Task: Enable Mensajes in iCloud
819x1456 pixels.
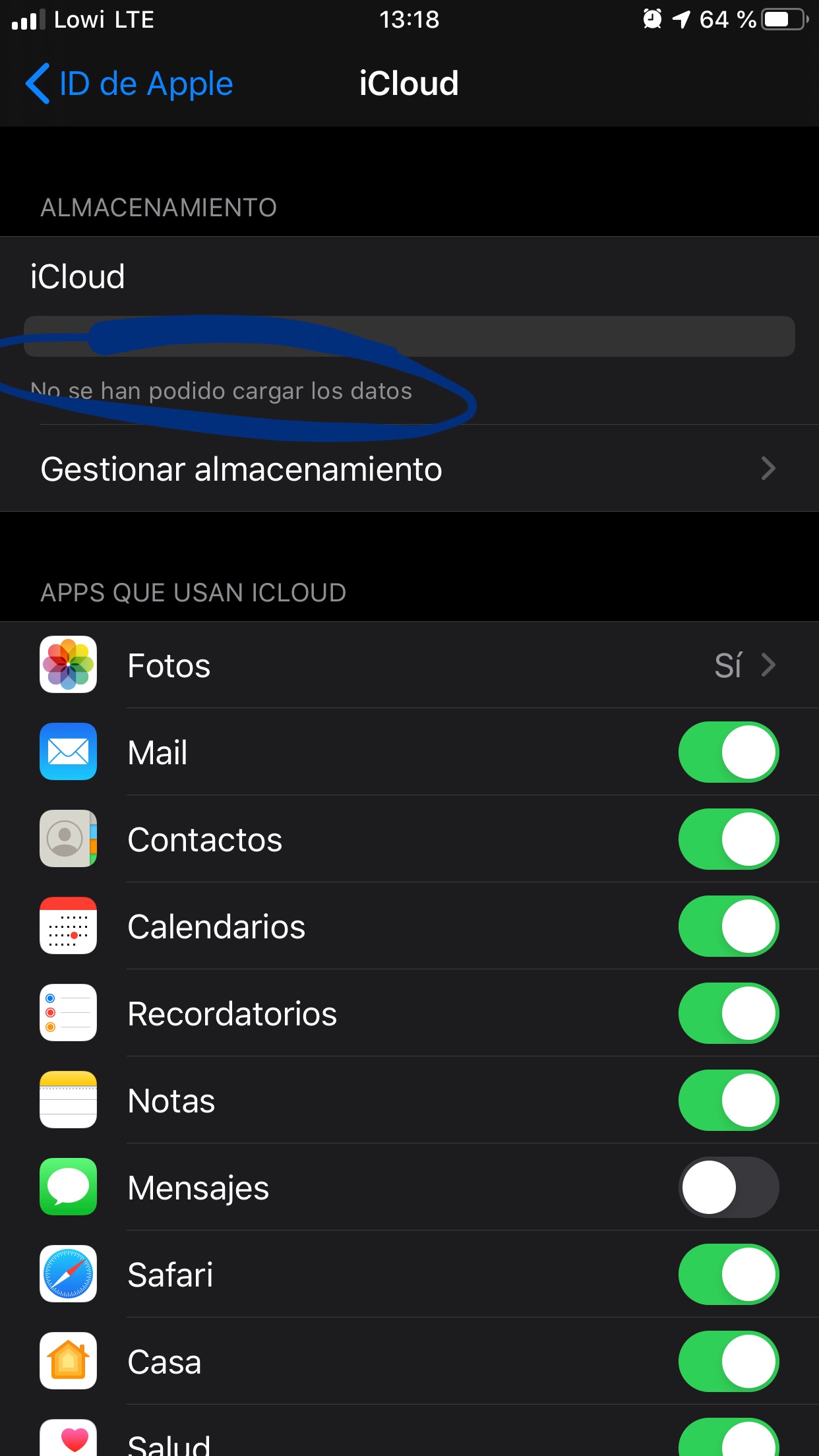Action: [728, 1188]
